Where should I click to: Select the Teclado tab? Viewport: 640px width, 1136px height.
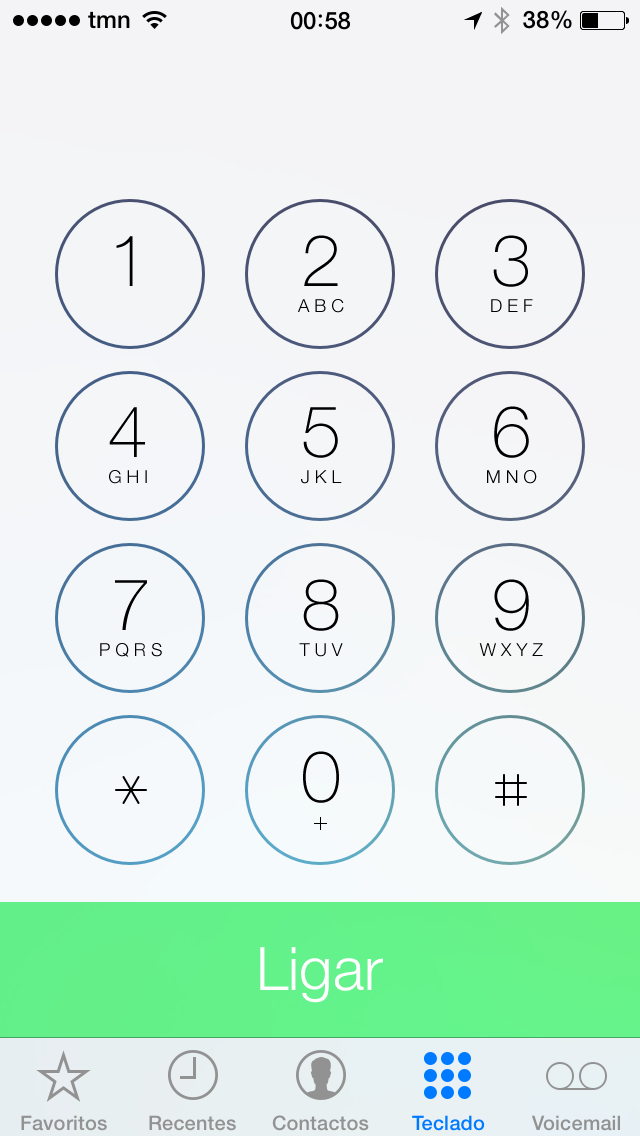(448, 1090)
